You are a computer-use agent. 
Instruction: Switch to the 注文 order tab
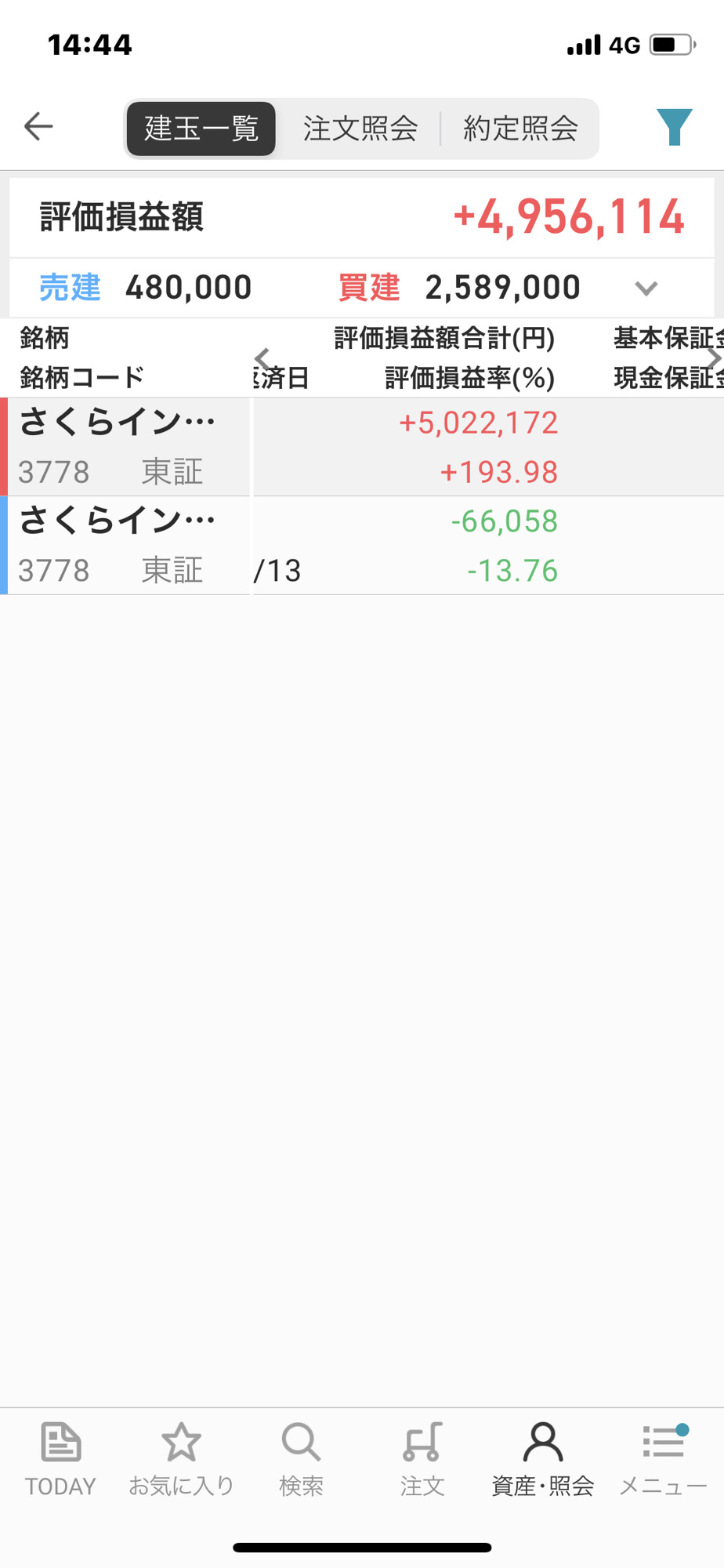pyautogui.click(x=422, y=1460)
